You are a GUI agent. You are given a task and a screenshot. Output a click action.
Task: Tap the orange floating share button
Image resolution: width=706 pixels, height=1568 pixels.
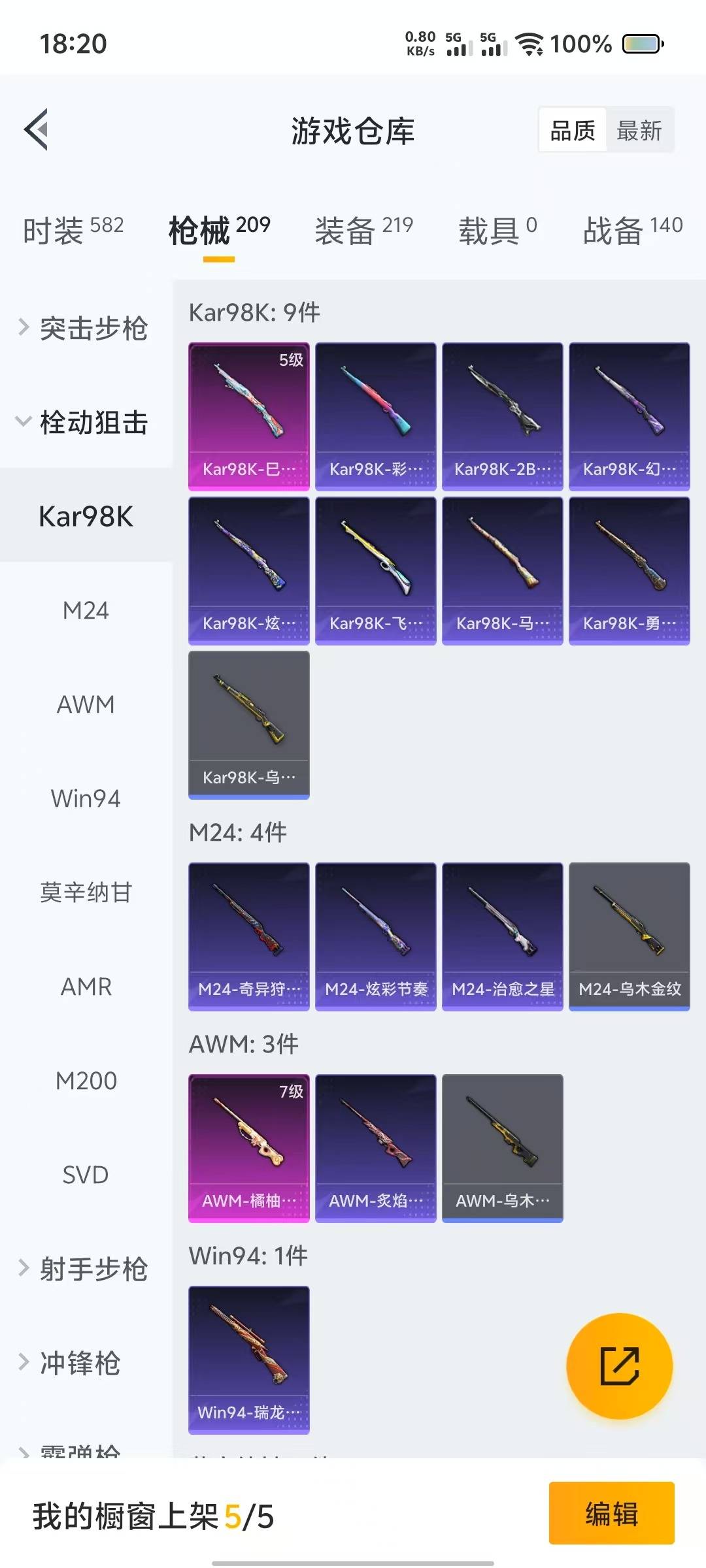tap(619, 1366)
